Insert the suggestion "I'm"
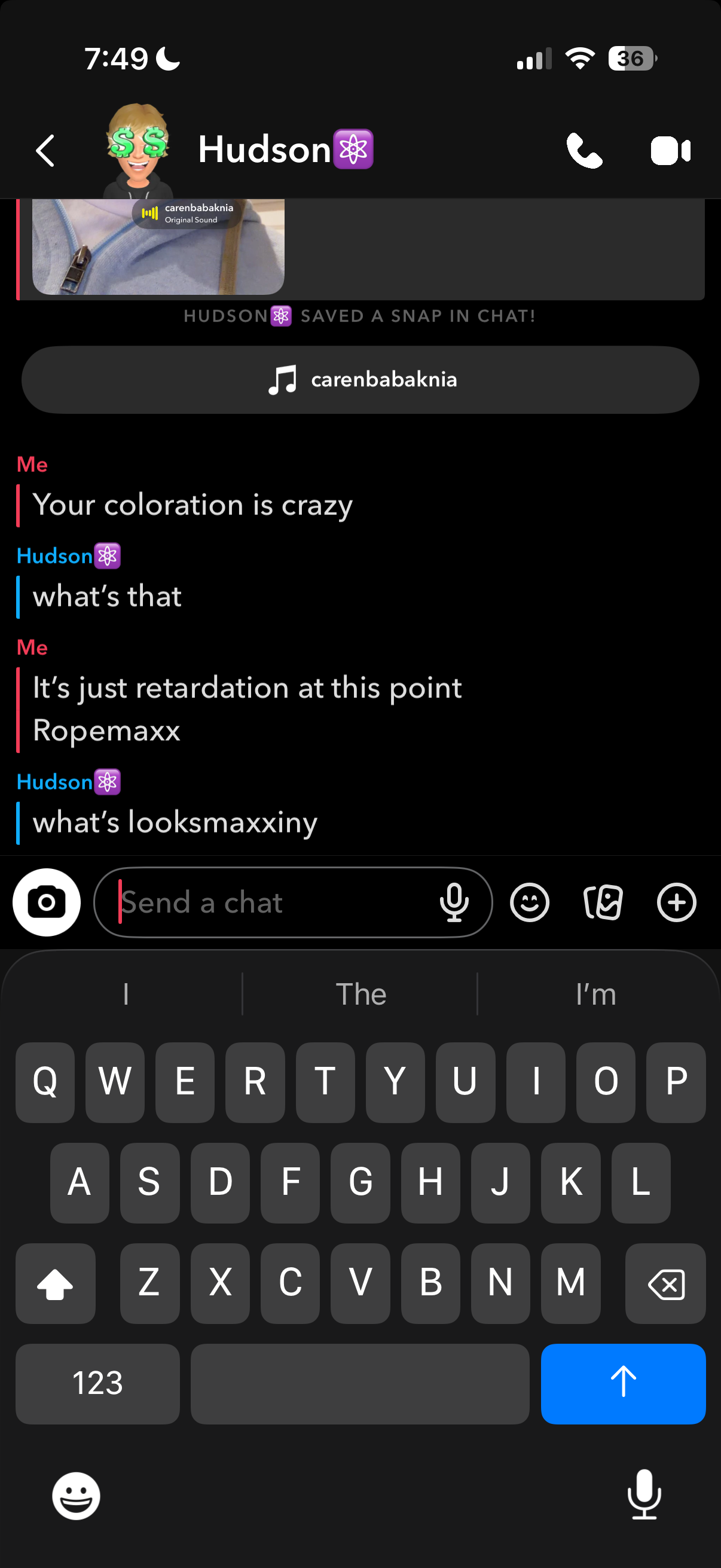 pyautogui.click(x=595, y=994)
